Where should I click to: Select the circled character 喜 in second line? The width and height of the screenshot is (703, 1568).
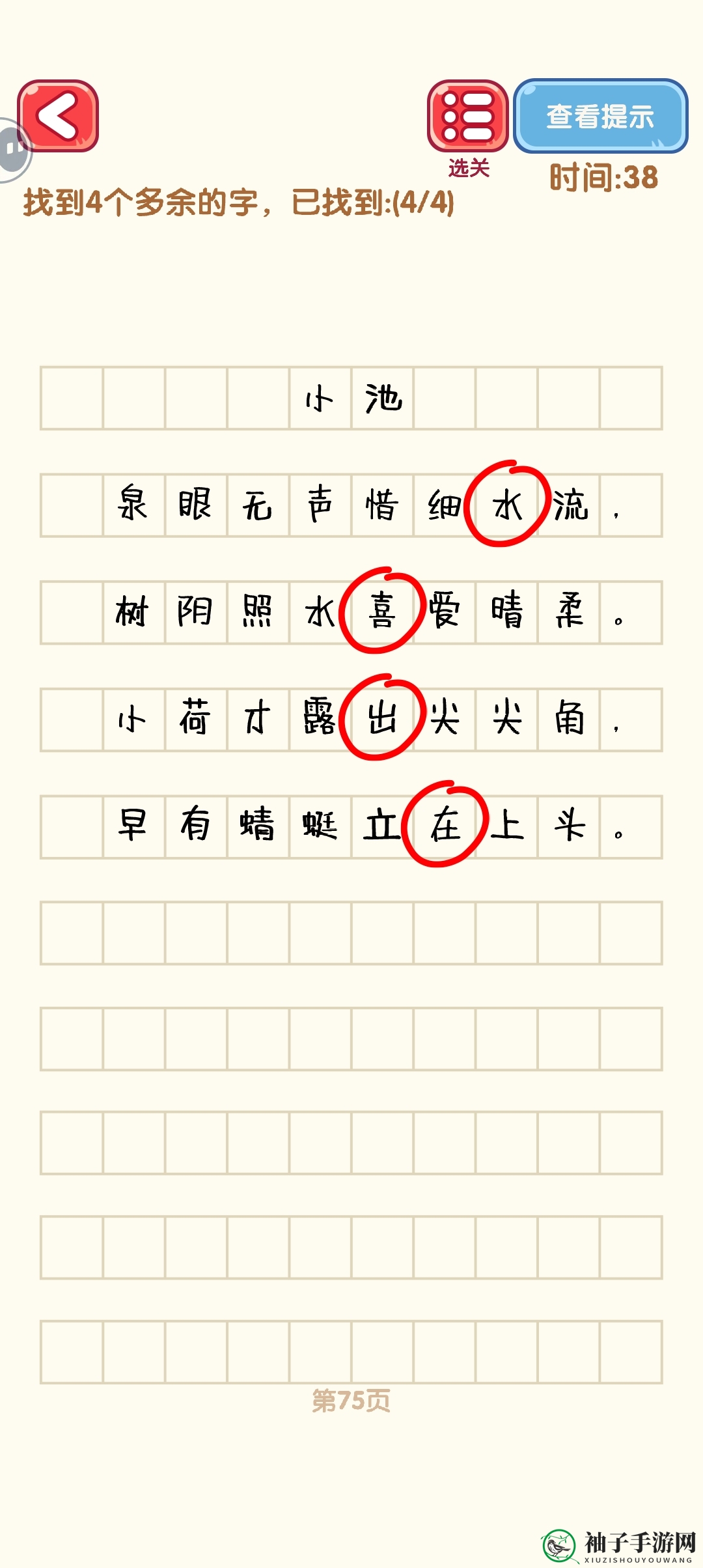click(381, 611)
